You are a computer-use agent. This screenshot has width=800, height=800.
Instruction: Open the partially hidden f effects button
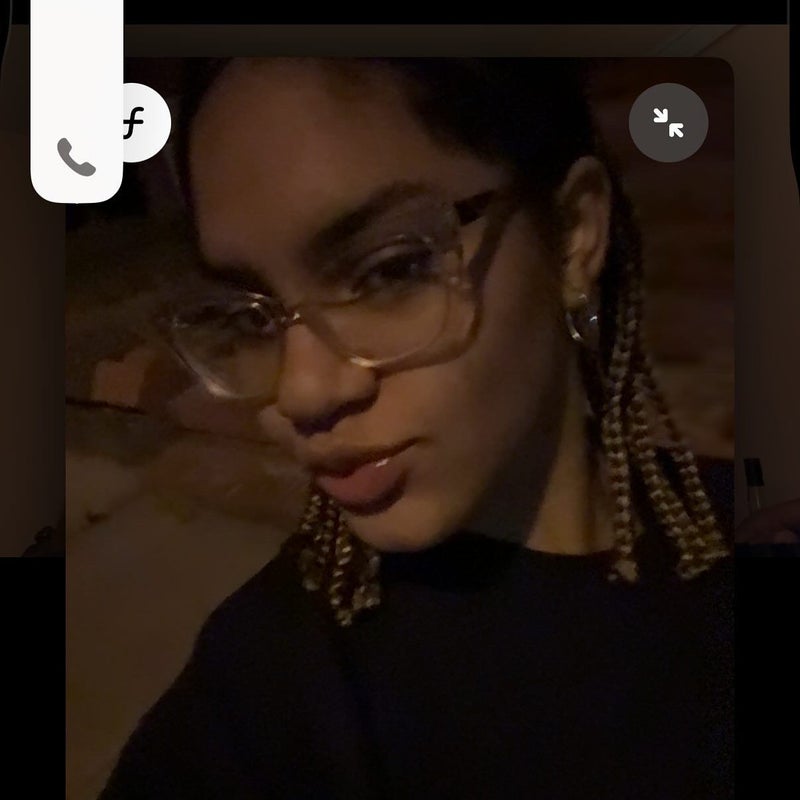pyautogui.click(x=145, y=123)
